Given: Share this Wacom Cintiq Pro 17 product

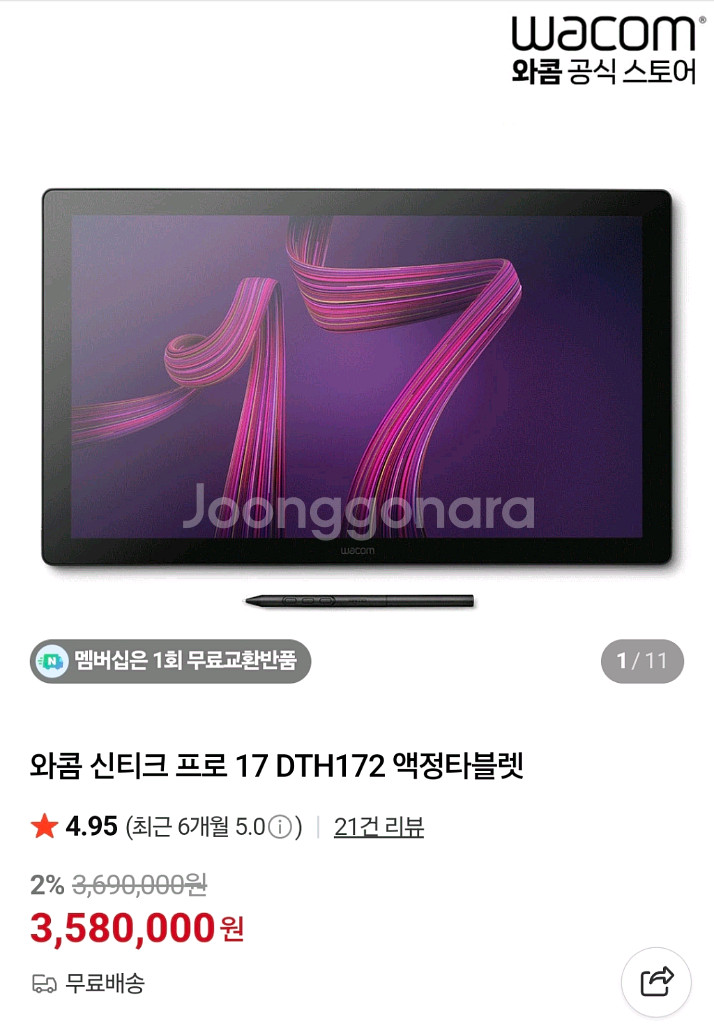Looking at the screenshot, I should (656, 982).
